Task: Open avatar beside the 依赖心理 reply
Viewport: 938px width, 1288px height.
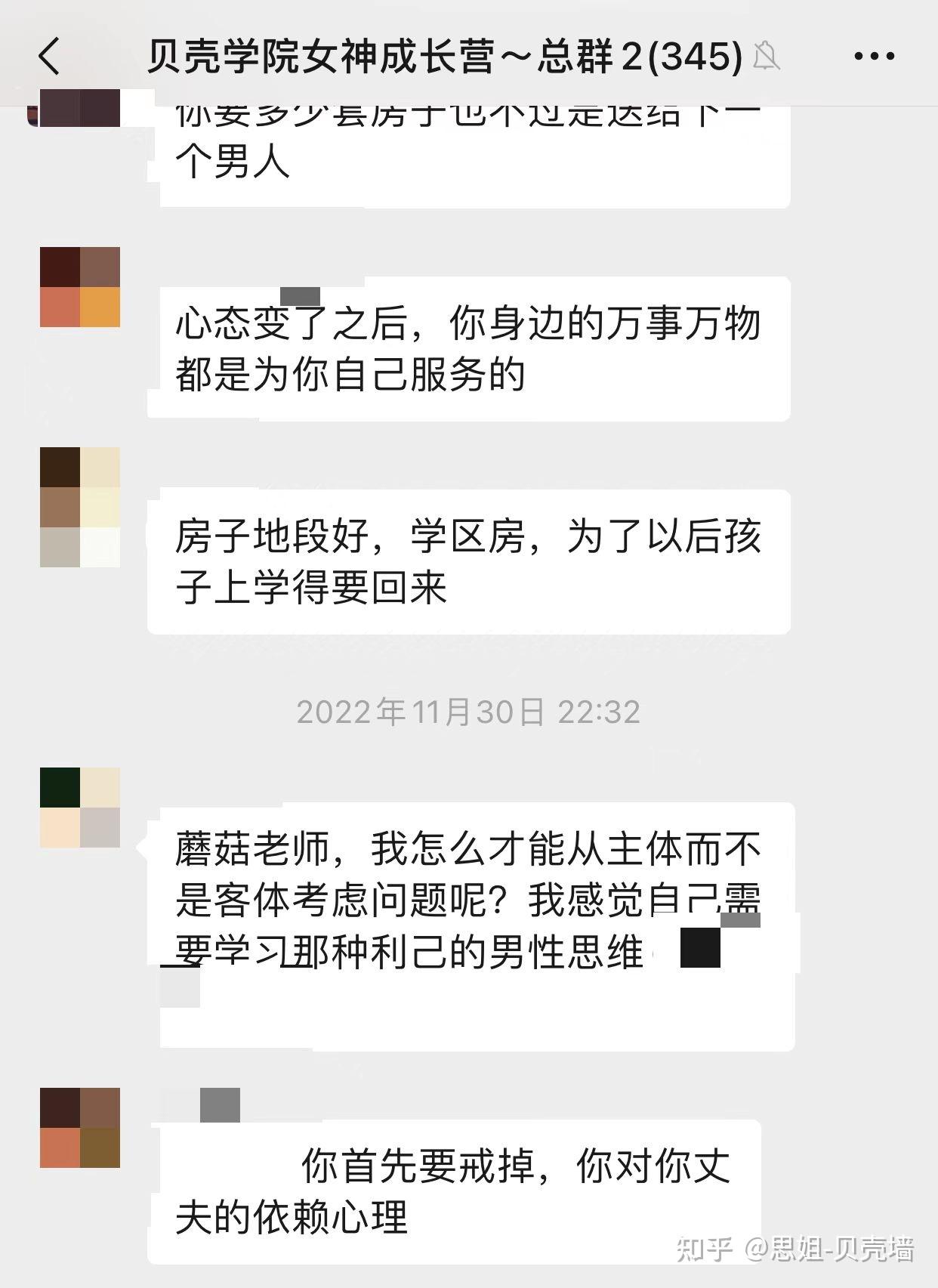Action: click(x=80, y=1128)
